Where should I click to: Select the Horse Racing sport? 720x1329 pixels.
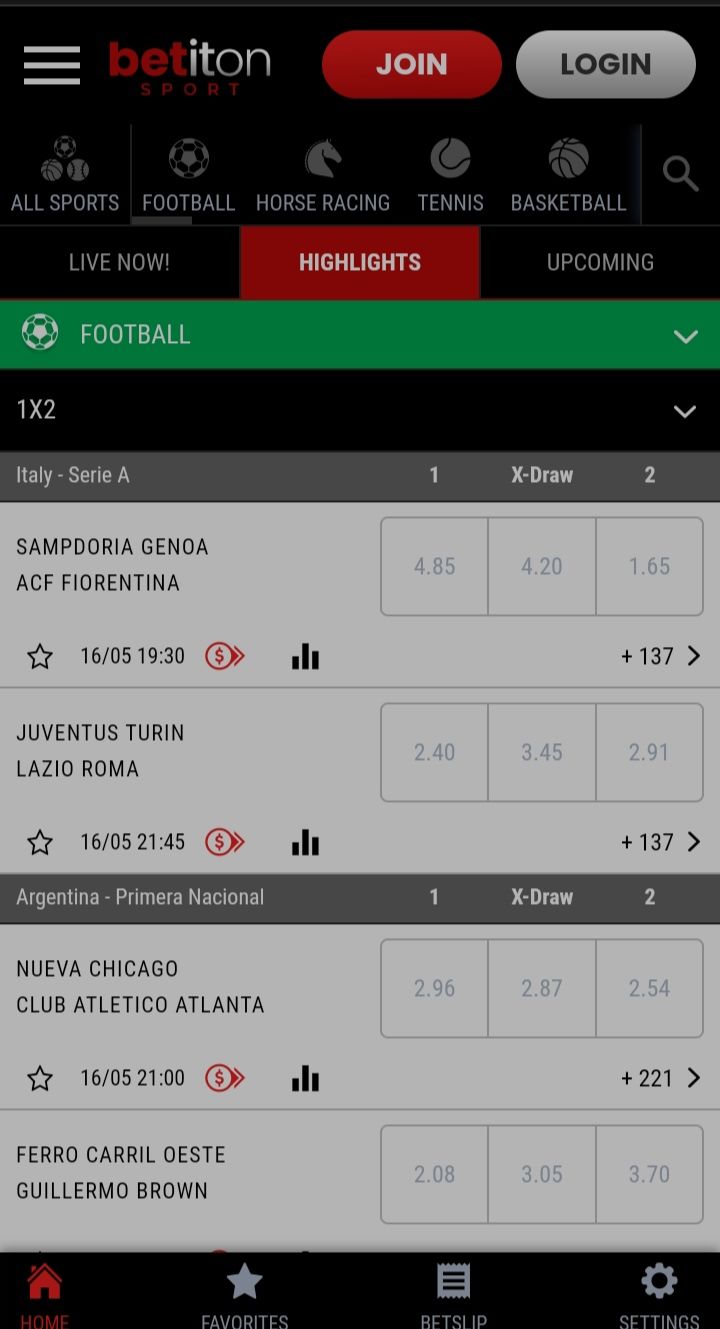323,175
